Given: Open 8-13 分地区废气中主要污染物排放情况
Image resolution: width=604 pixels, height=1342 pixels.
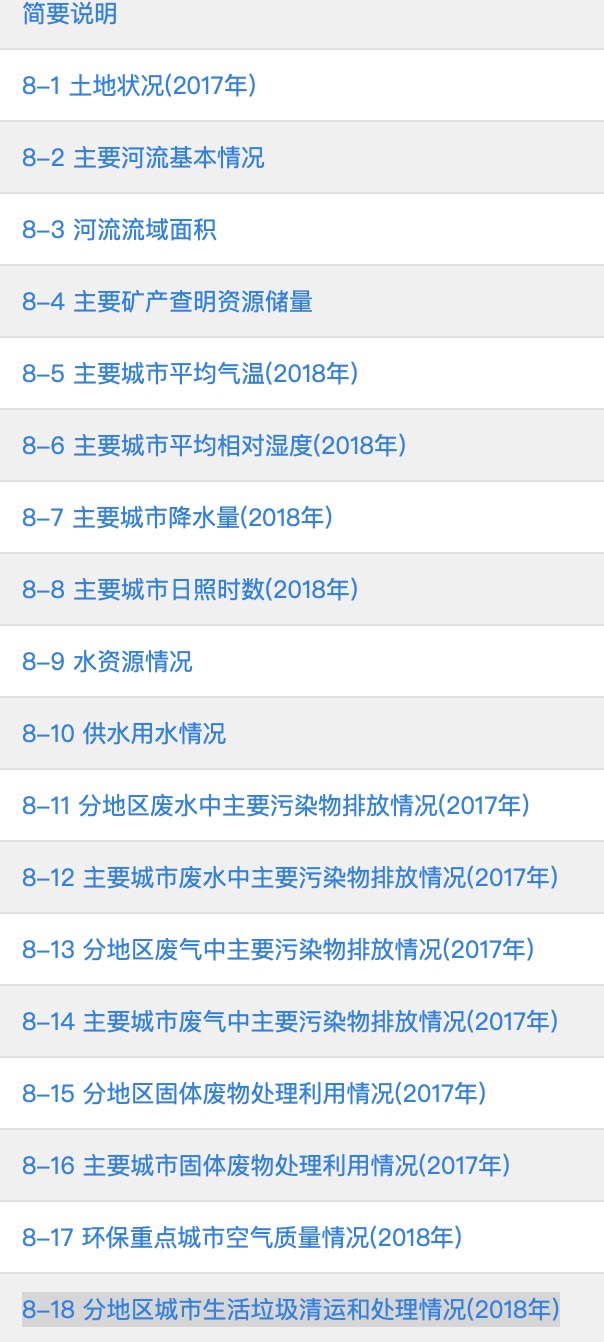Looking at the screenshot, I should click(x=278, y=950).
